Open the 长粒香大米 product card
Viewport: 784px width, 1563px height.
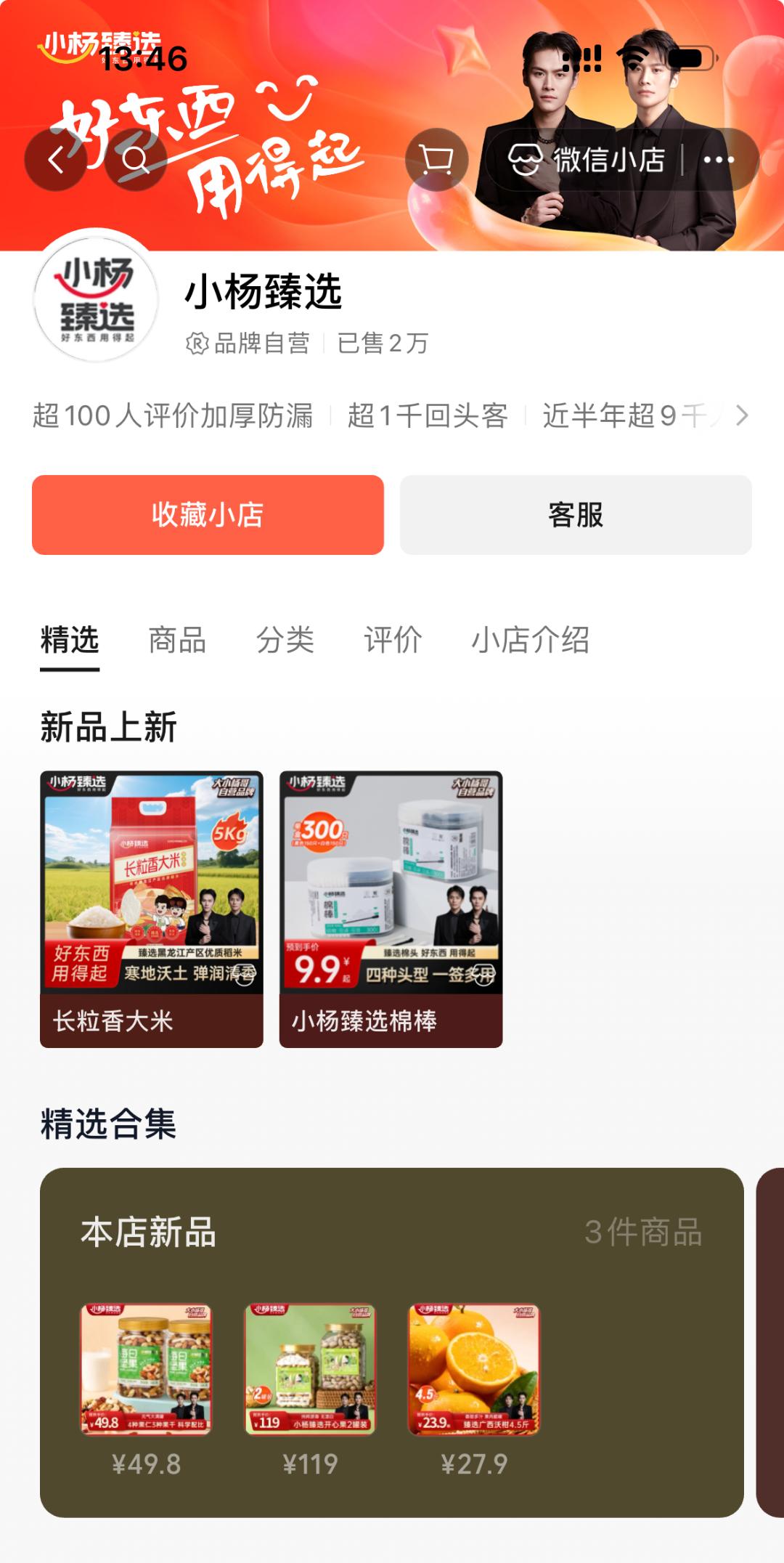[x=152, y=909]
